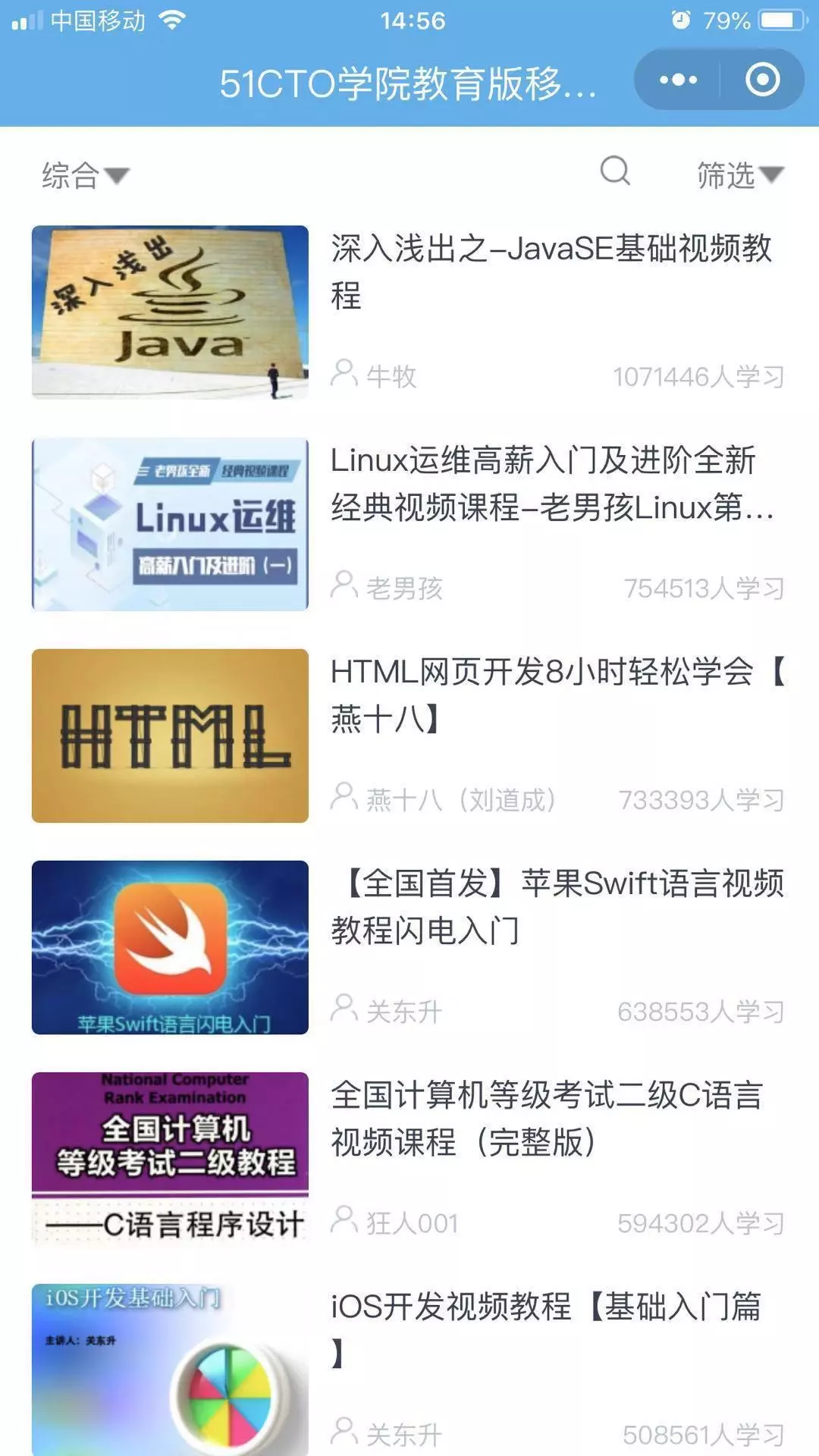The height and width of the screenshot is (1456, 819).
Task: Open the mini program more-options menu
Action: pyautogui.click(x=677, y=80)
